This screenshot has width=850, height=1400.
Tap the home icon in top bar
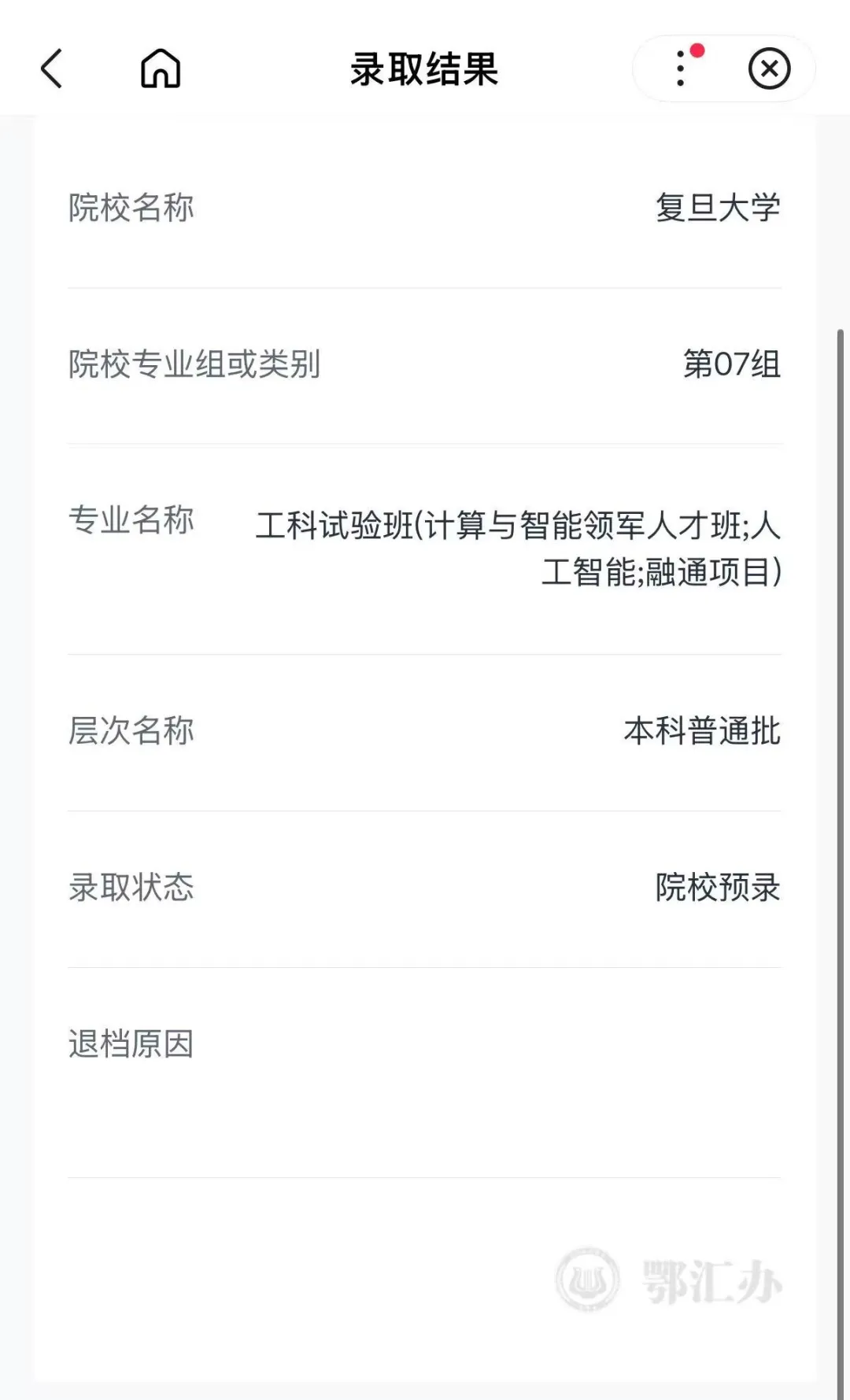(x=160, y=69)
